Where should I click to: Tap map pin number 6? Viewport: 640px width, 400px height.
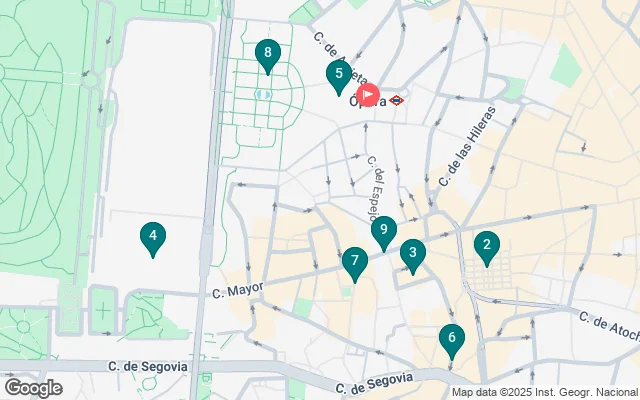pos(451,339)
